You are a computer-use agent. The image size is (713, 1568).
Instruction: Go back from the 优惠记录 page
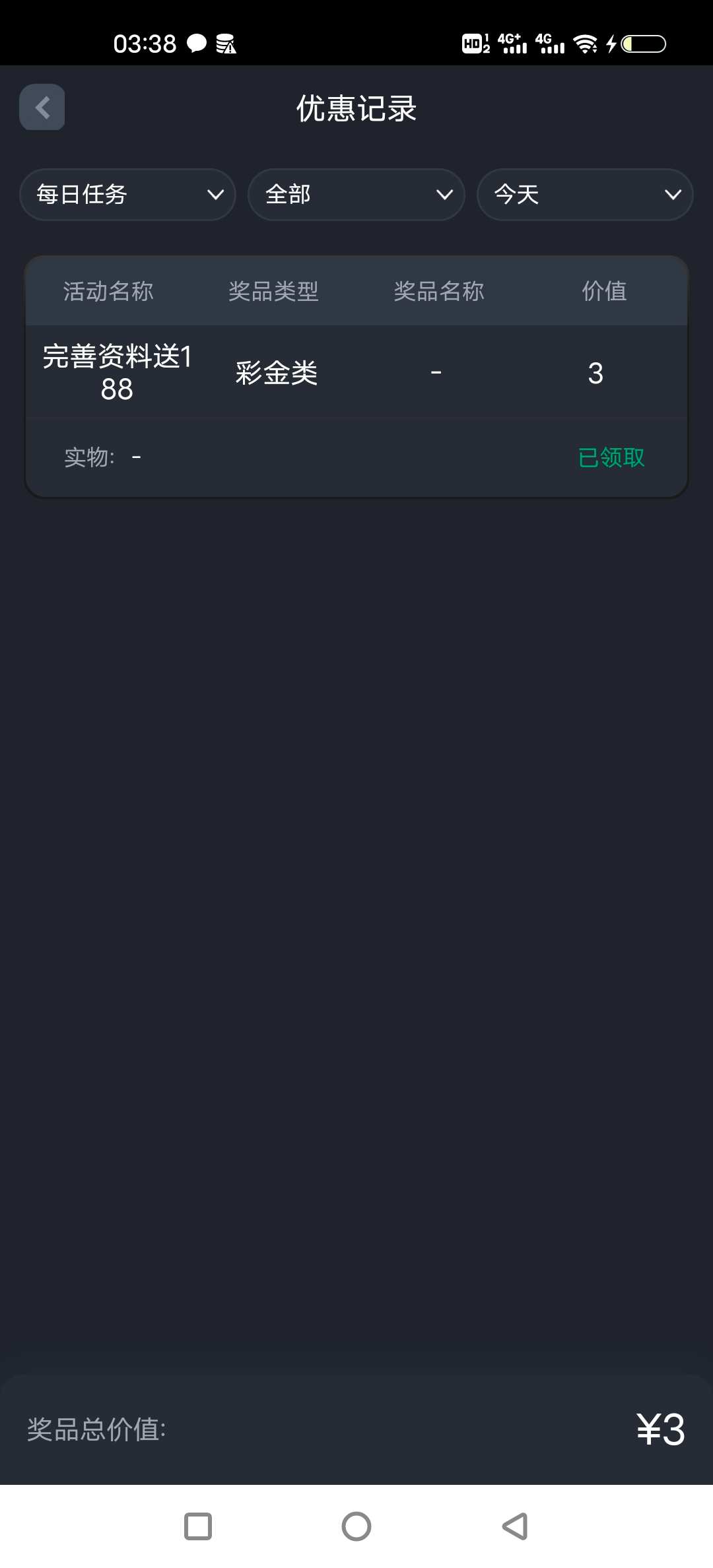pyautogui.click(x=42, y=108)
